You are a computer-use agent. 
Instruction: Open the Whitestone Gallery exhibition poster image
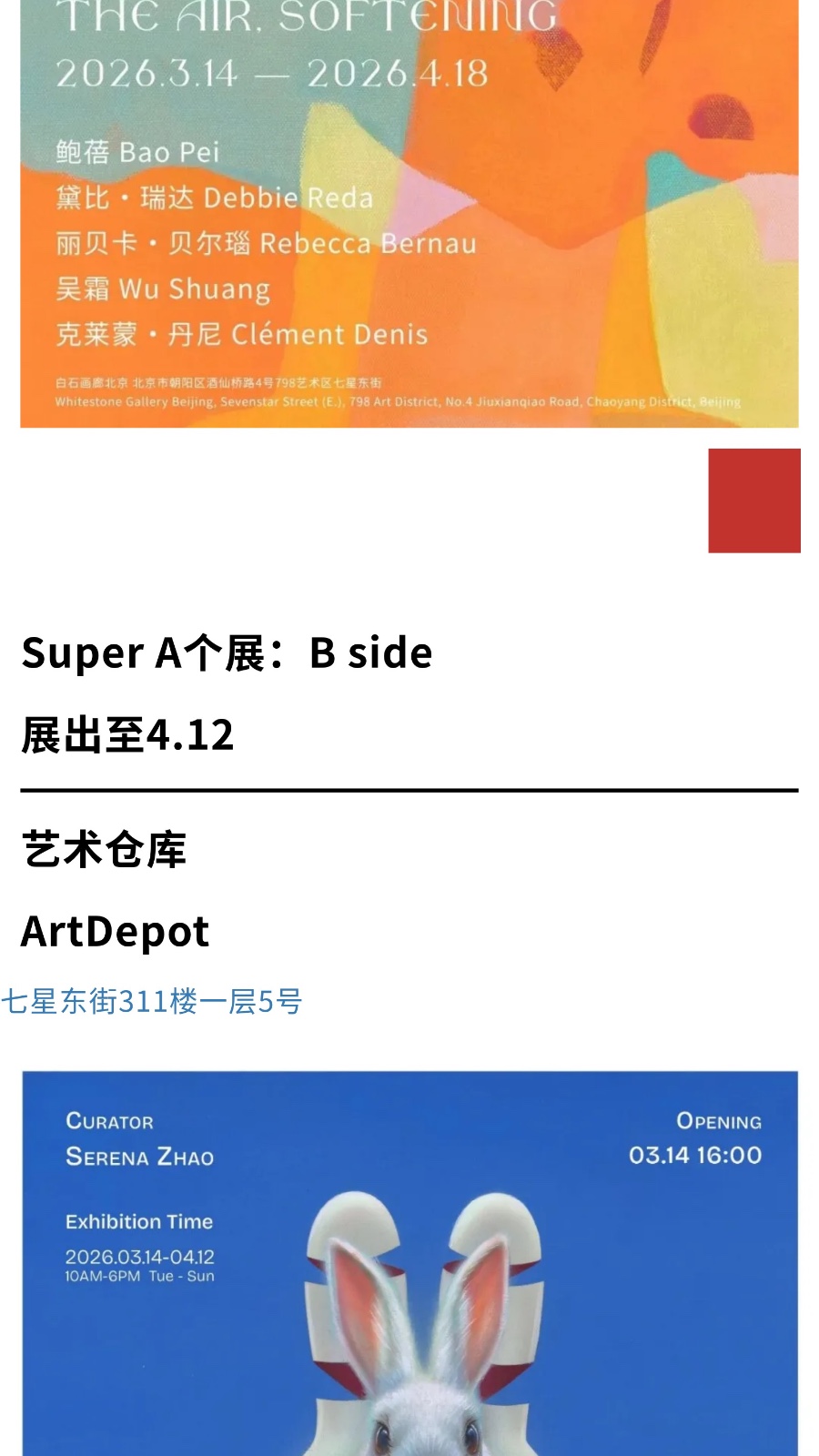pos(409,214)
